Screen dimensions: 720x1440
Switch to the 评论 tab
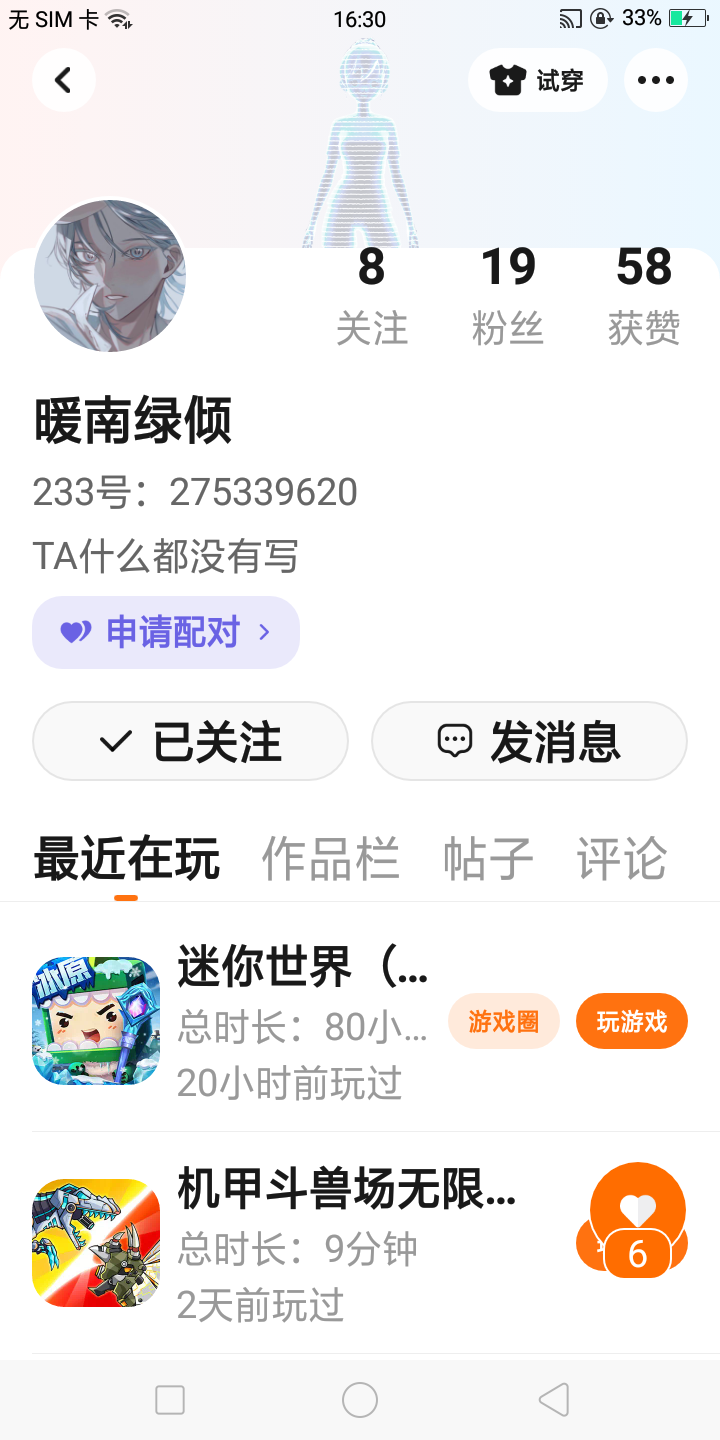click(621, 858)
